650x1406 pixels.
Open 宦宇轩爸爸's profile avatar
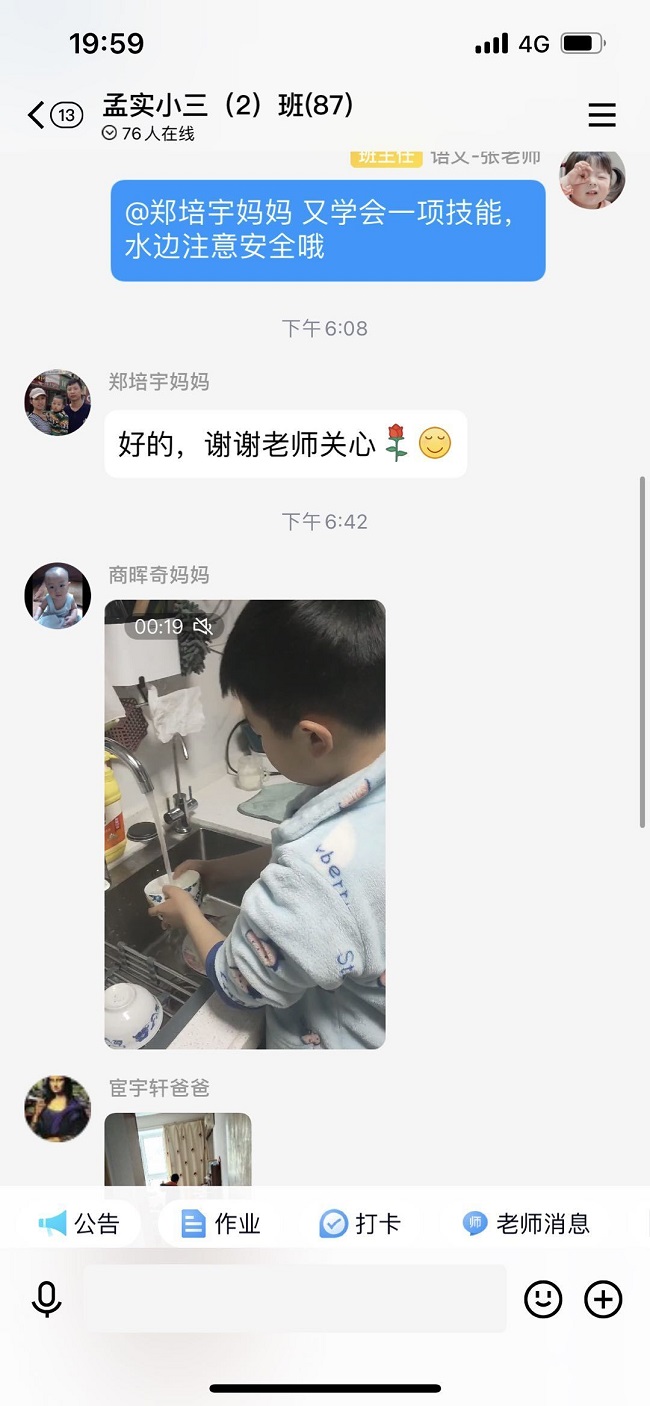pos(57,1109)
